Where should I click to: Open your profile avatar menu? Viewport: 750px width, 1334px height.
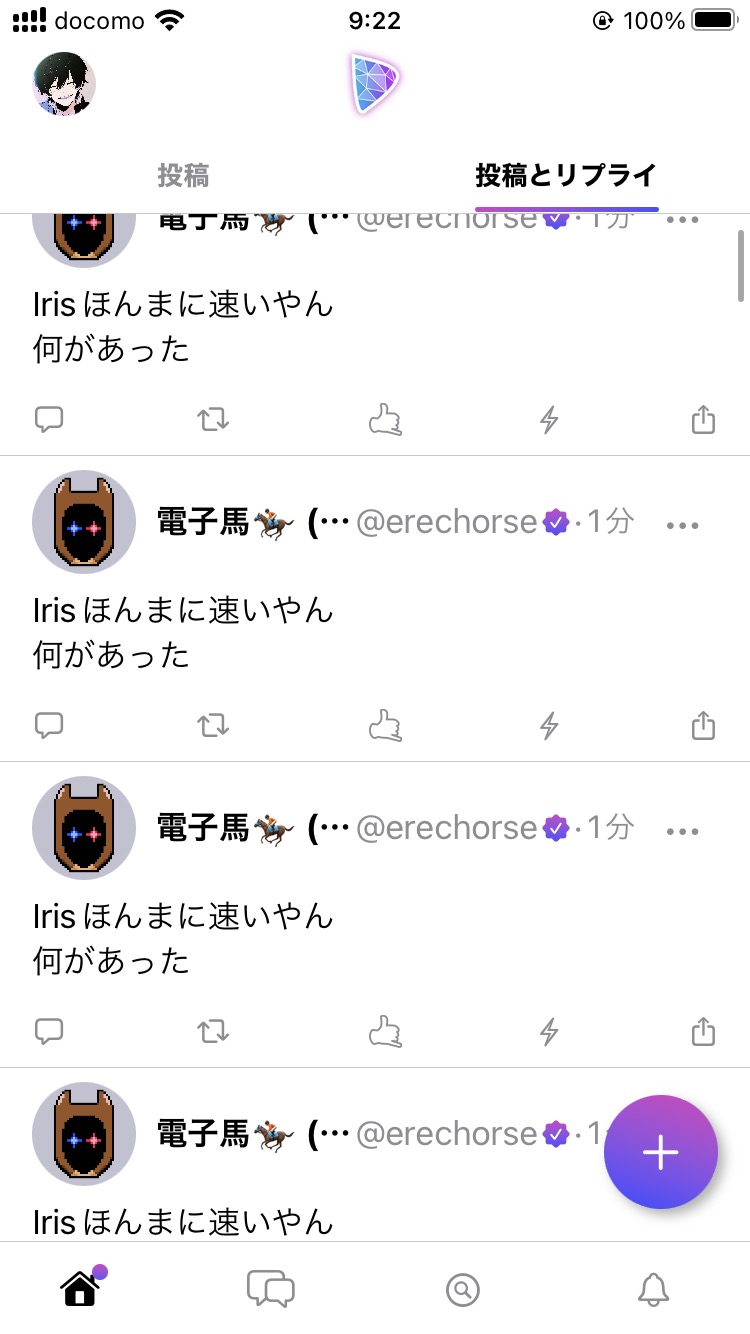click(64, 84)
